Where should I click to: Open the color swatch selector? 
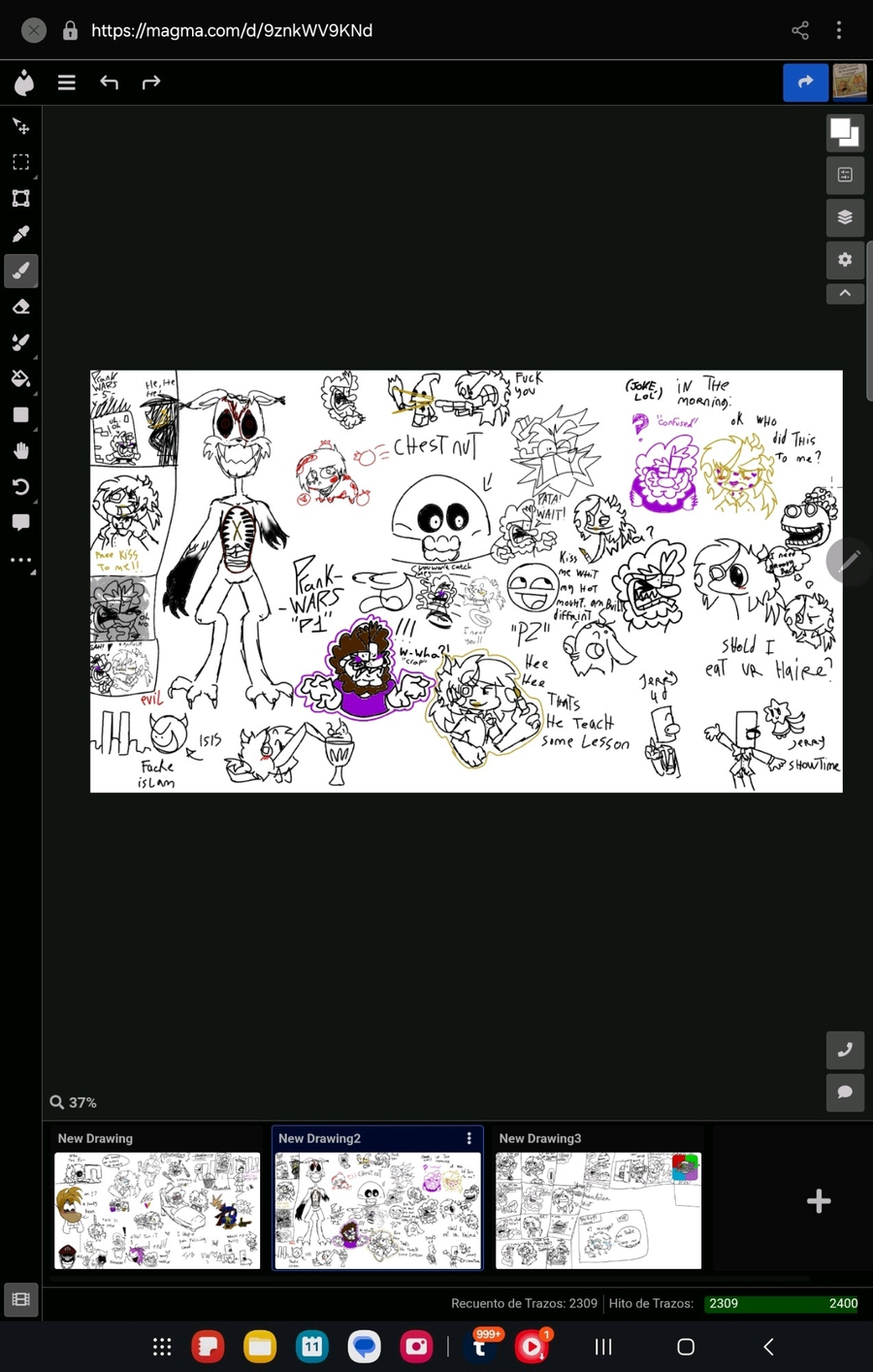845,133
